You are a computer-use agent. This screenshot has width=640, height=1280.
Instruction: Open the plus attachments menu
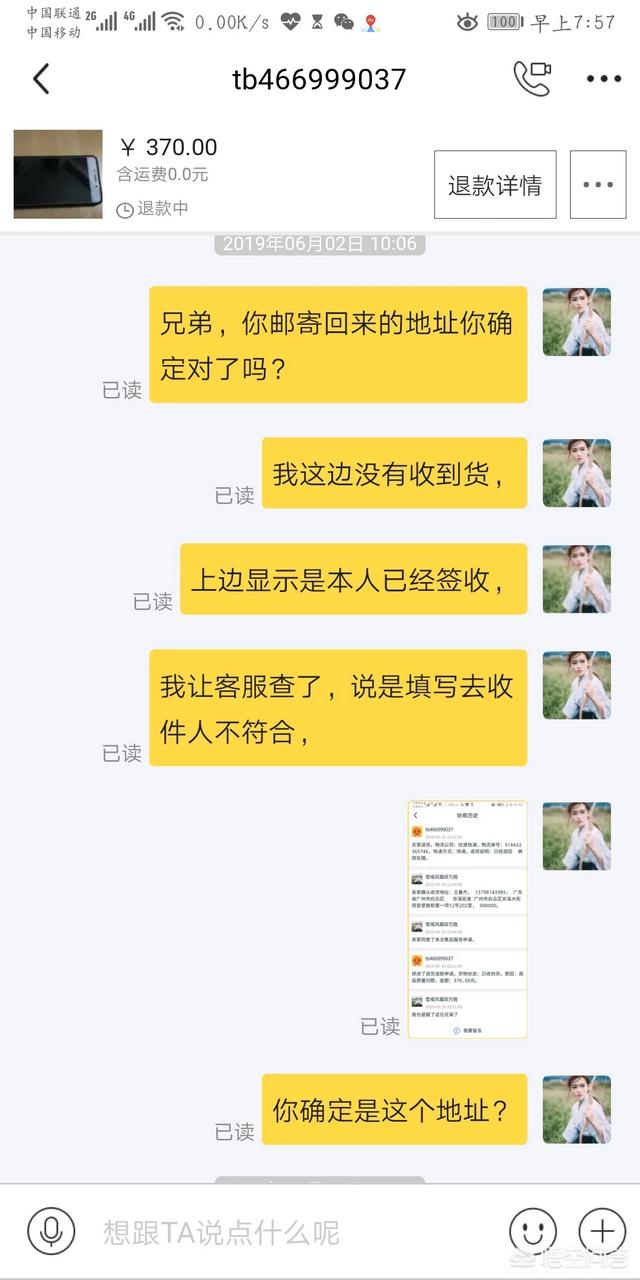tap(601, 1232)
